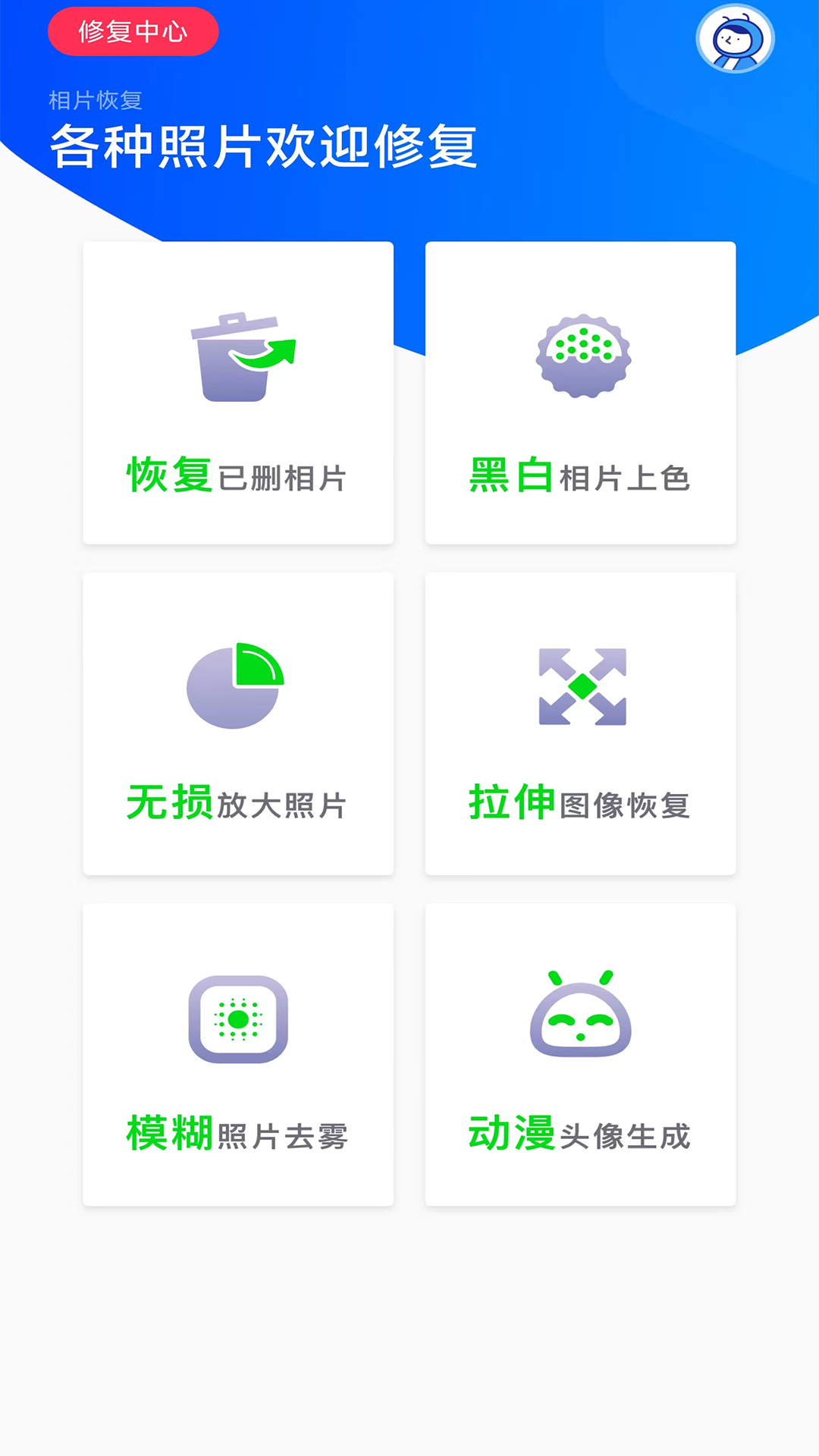819x1456 pixels.
Task: Open 动漫头像生成 anime avatar card
Action: click(580, 1054)
